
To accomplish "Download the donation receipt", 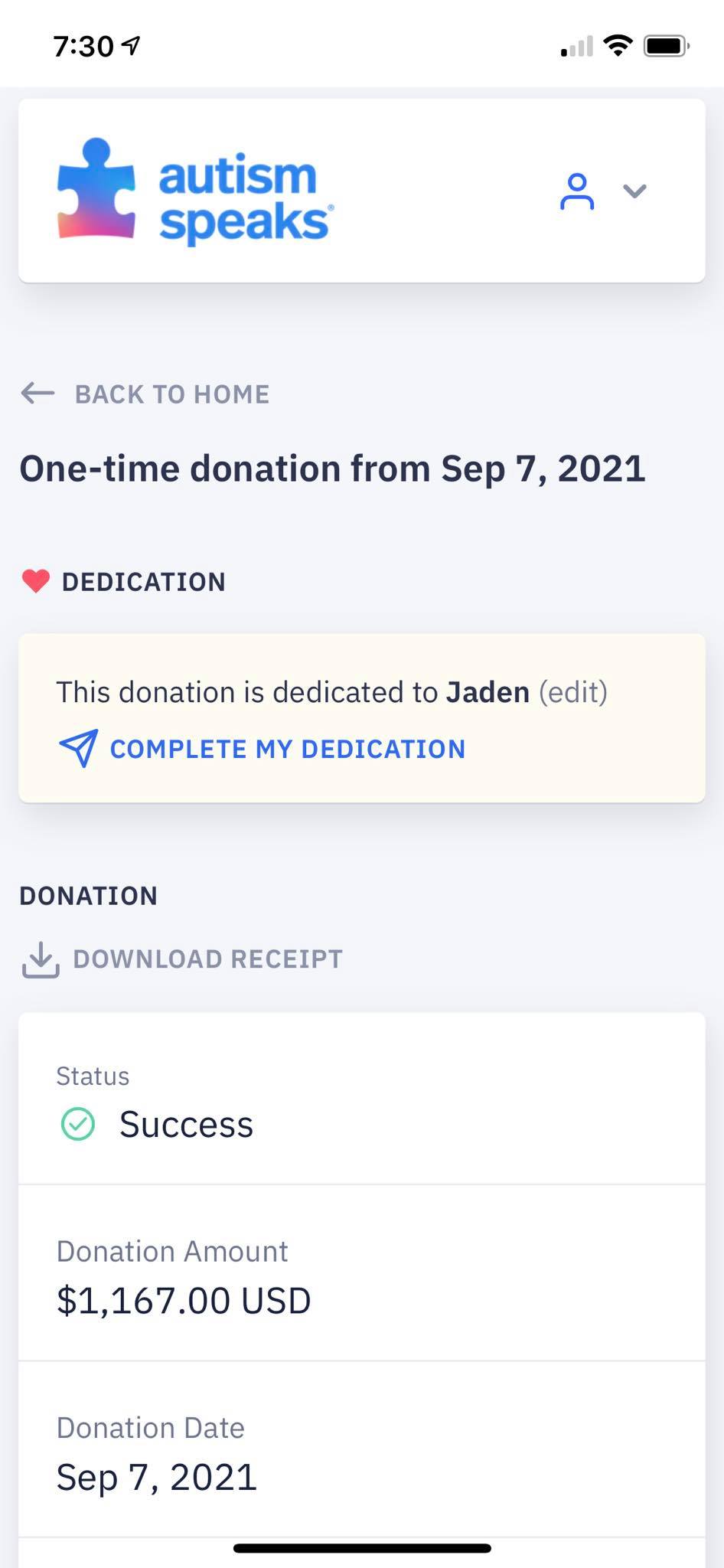I will [x=182, y=959].
